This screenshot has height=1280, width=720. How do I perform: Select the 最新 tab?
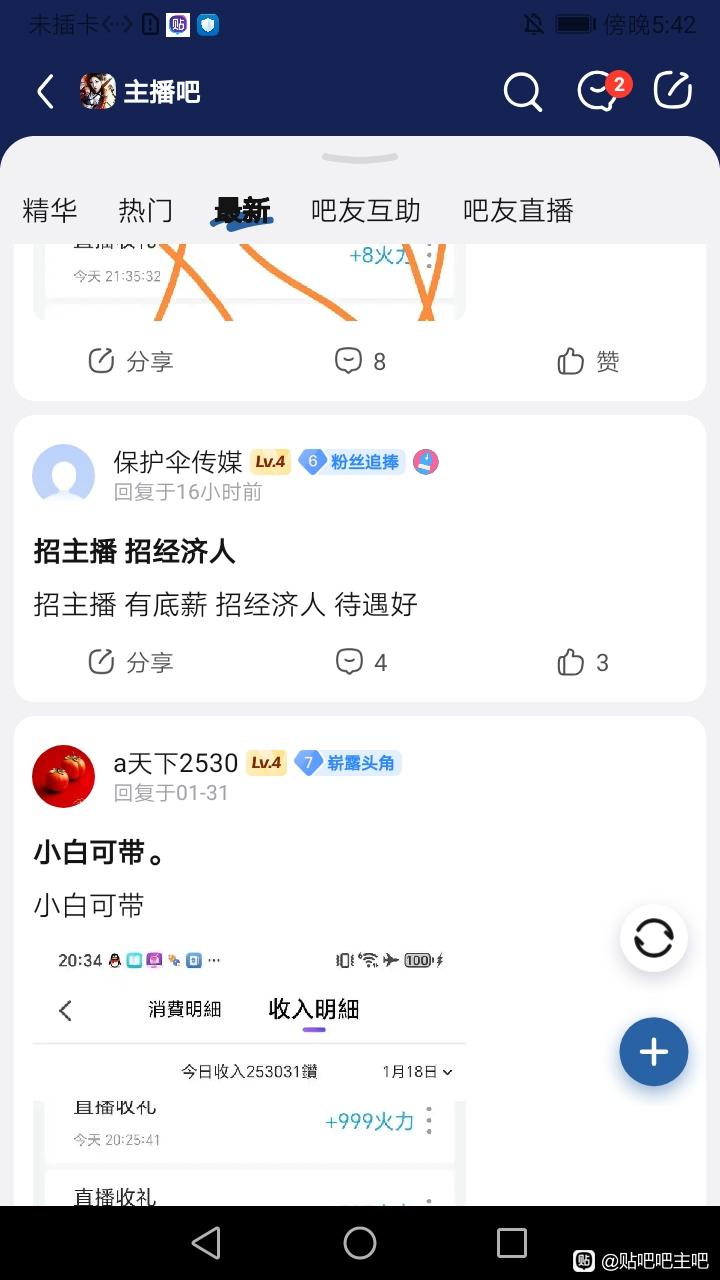pyautogui.click(x=242, y=211)
